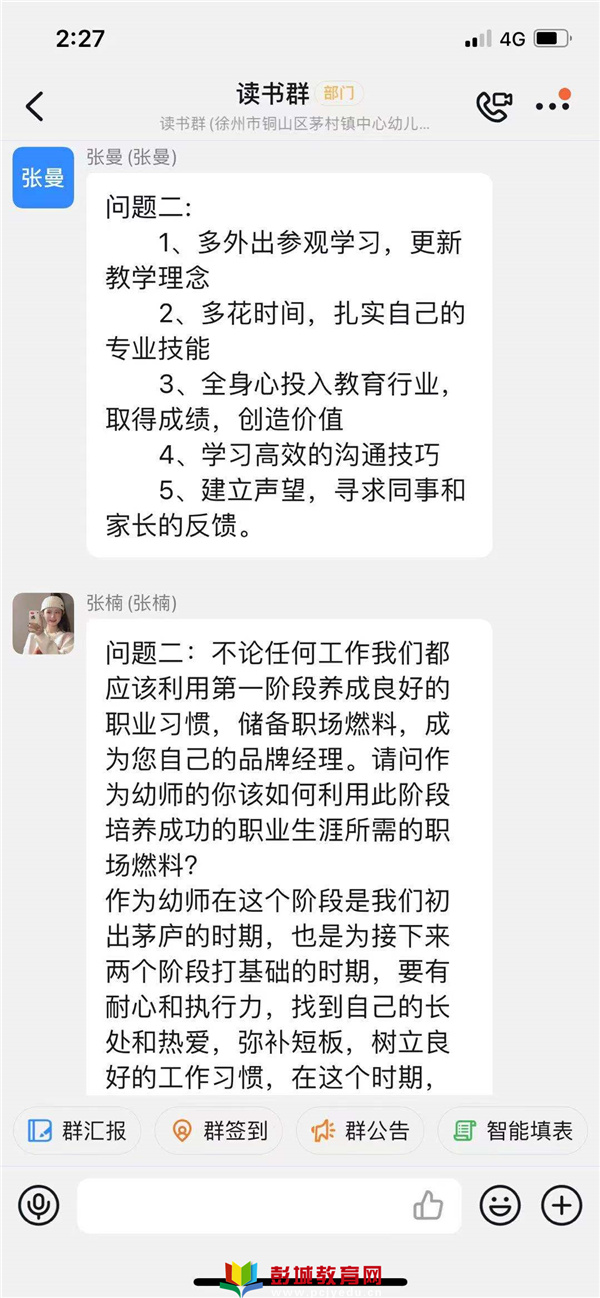Image resolution: width=600 pixels, height=1298 pixels.
Task: Open 张楠's profile photo
Action: pyautogui.click(x=43, y=623)
